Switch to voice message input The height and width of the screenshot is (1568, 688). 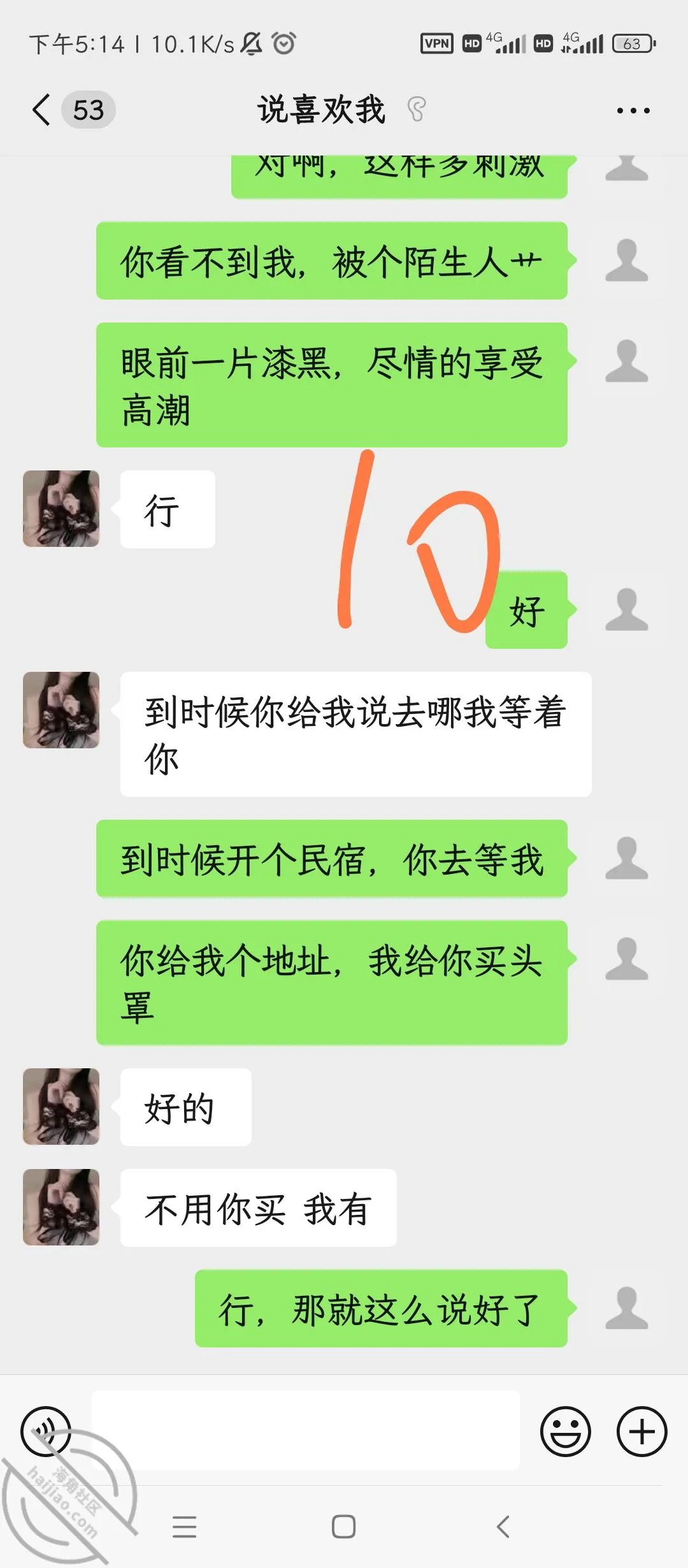[x=46, y=1431]
